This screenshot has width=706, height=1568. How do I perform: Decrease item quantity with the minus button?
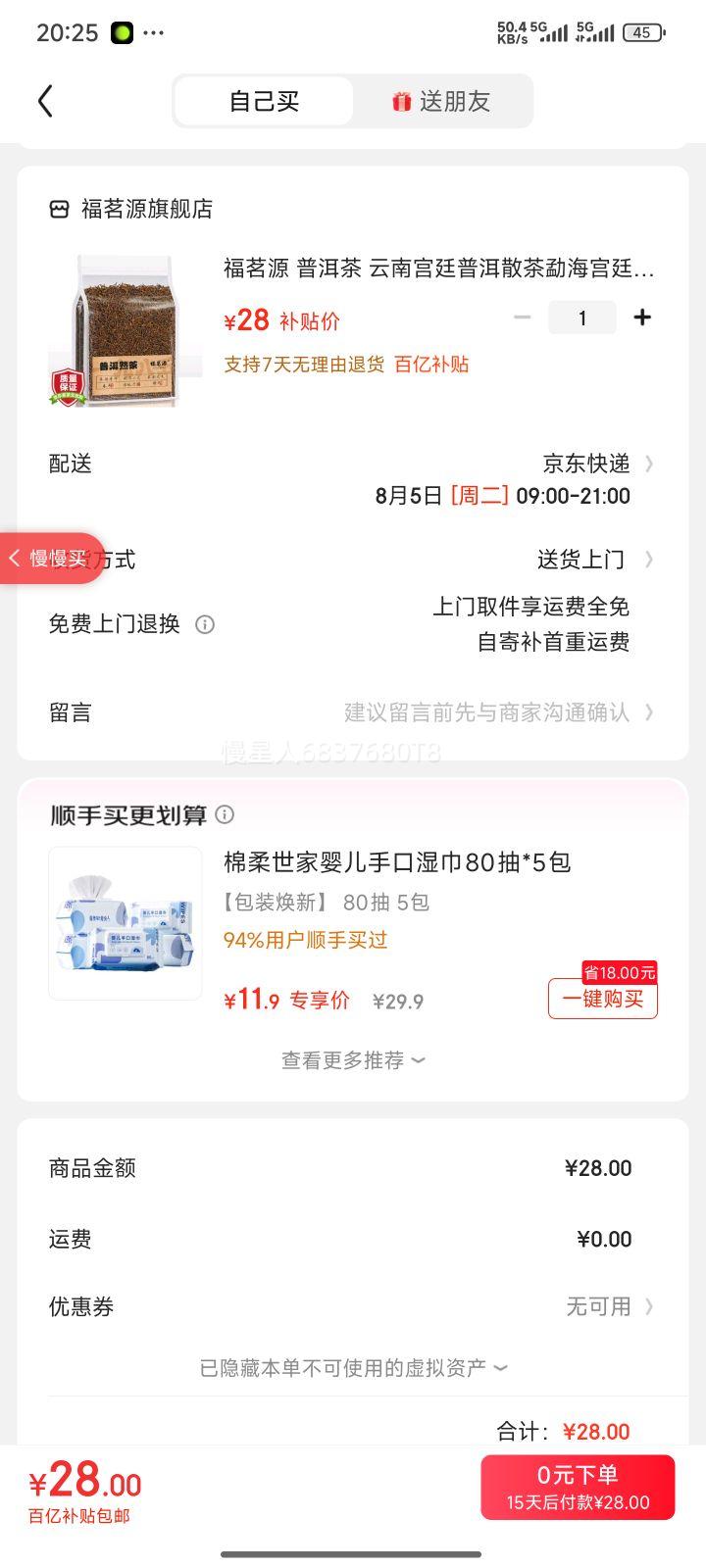coord(523,317)
